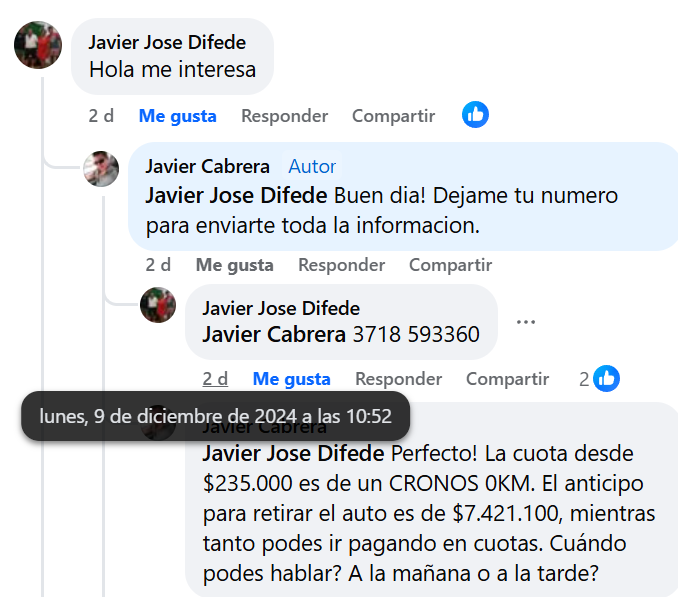Open the mention of Javier Cabrera before 3718 593360
This screenshot has height=597, width=678.
(x=273, y=334)
